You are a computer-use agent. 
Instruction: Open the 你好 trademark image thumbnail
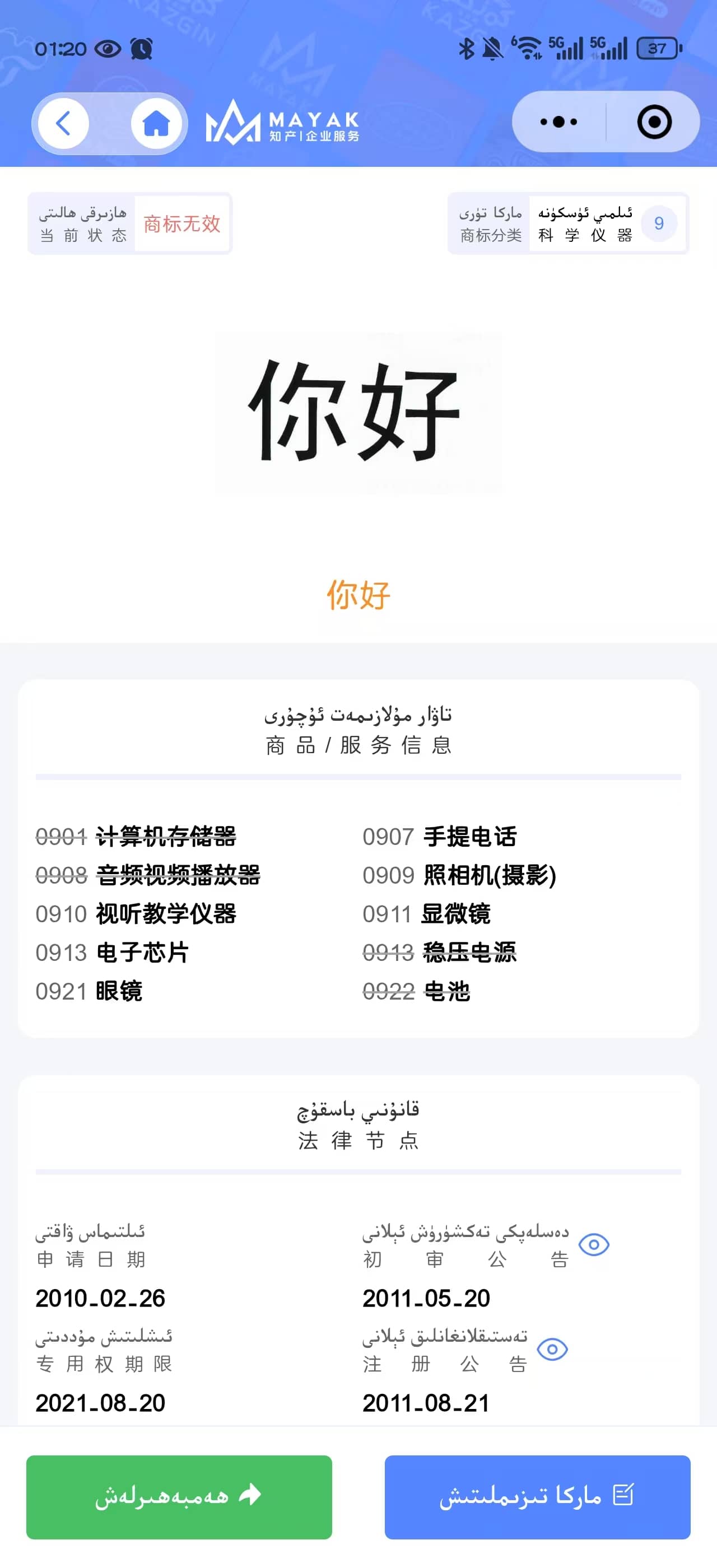pos(358,412)
